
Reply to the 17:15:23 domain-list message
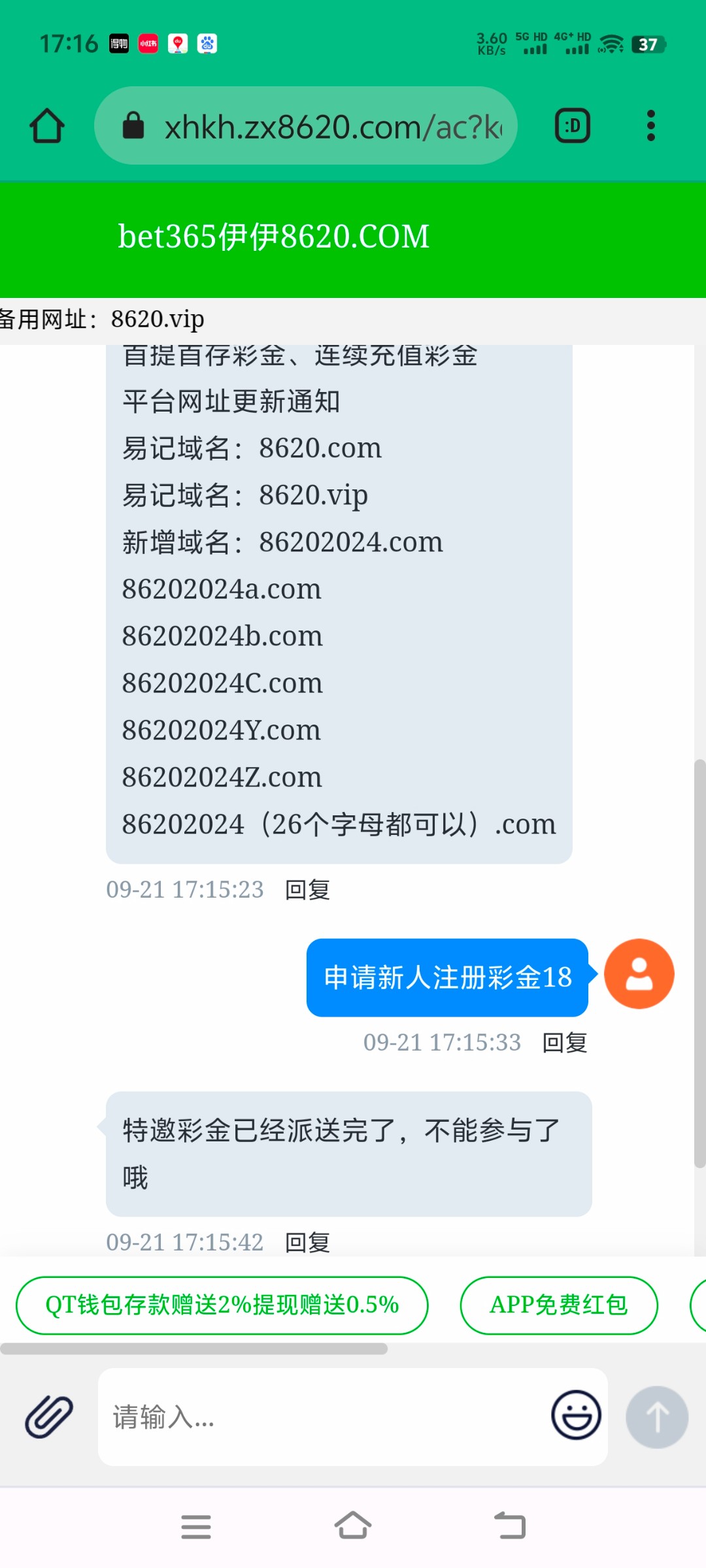pyautogui.click(x=307, y=890)
